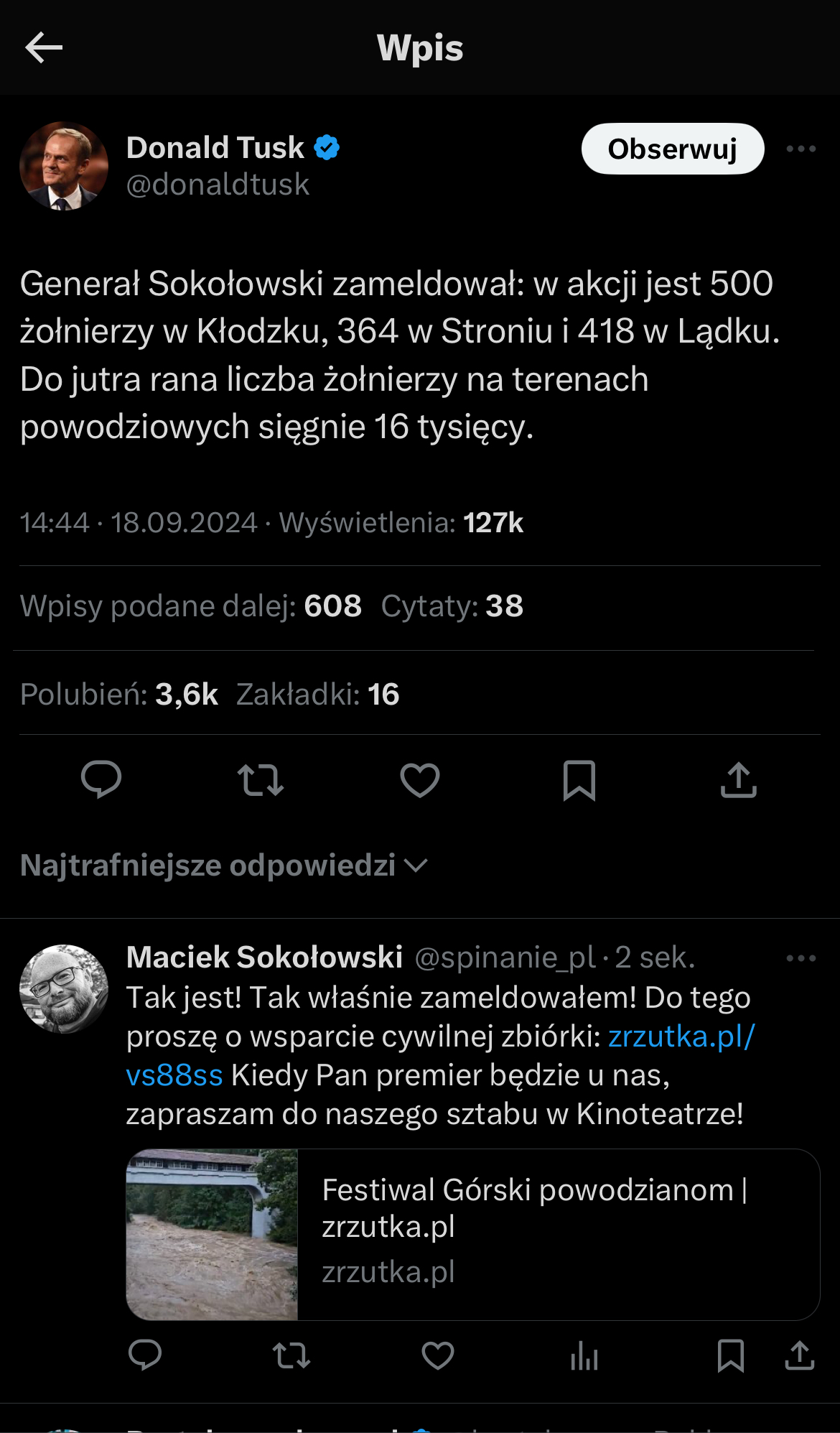This screenshot has height=1433, width=840.
Task: Bookmark Maciek Sokołowski's reply
Action: [730, 1355]
